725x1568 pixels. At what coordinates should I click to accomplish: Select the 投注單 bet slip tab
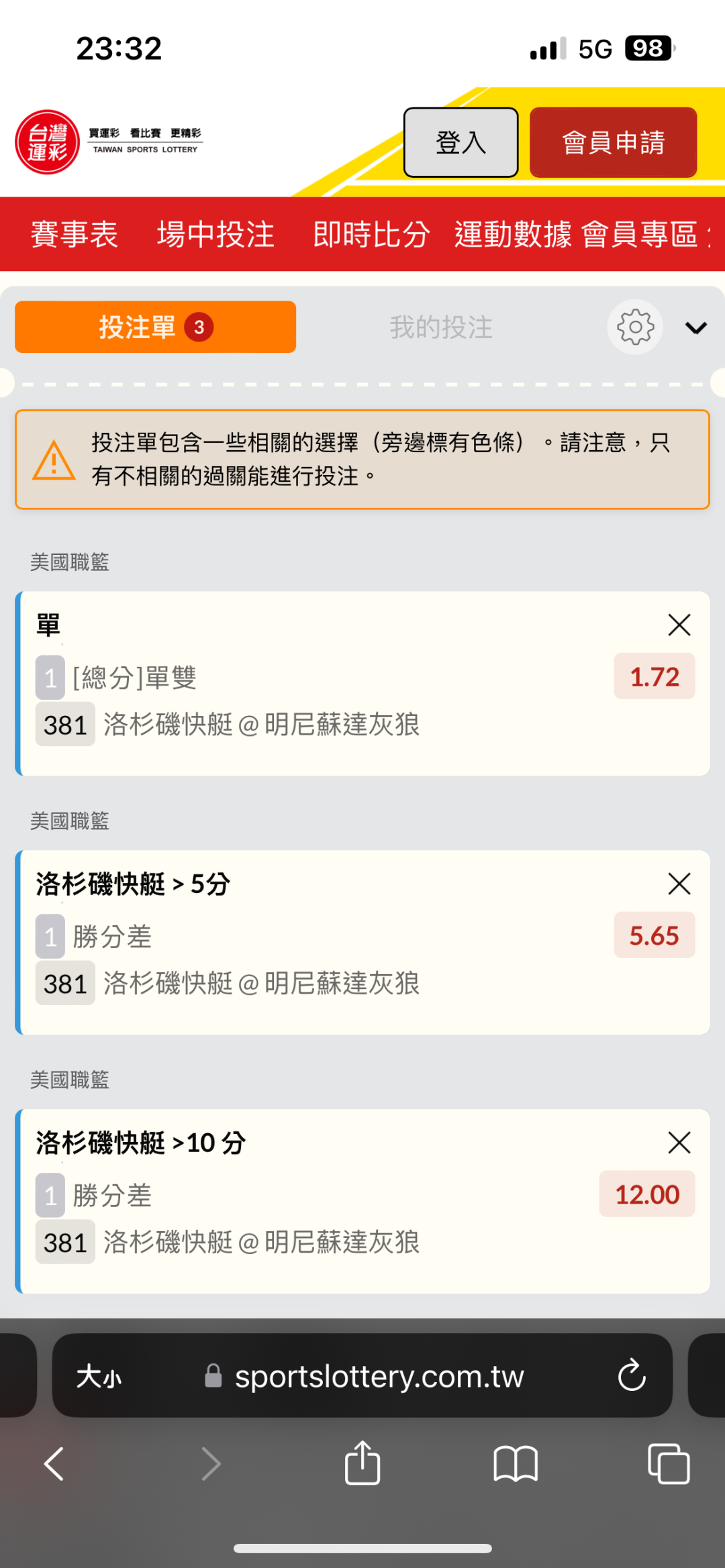point(155,327)
